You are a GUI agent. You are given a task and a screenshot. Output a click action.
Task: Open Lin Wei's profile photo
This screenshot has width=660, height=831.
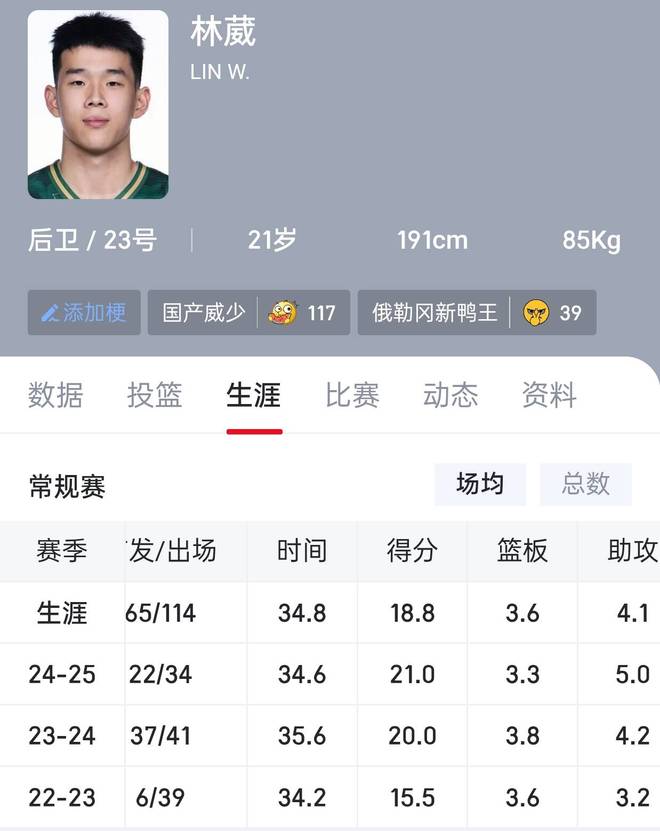[x=98, y=105]
